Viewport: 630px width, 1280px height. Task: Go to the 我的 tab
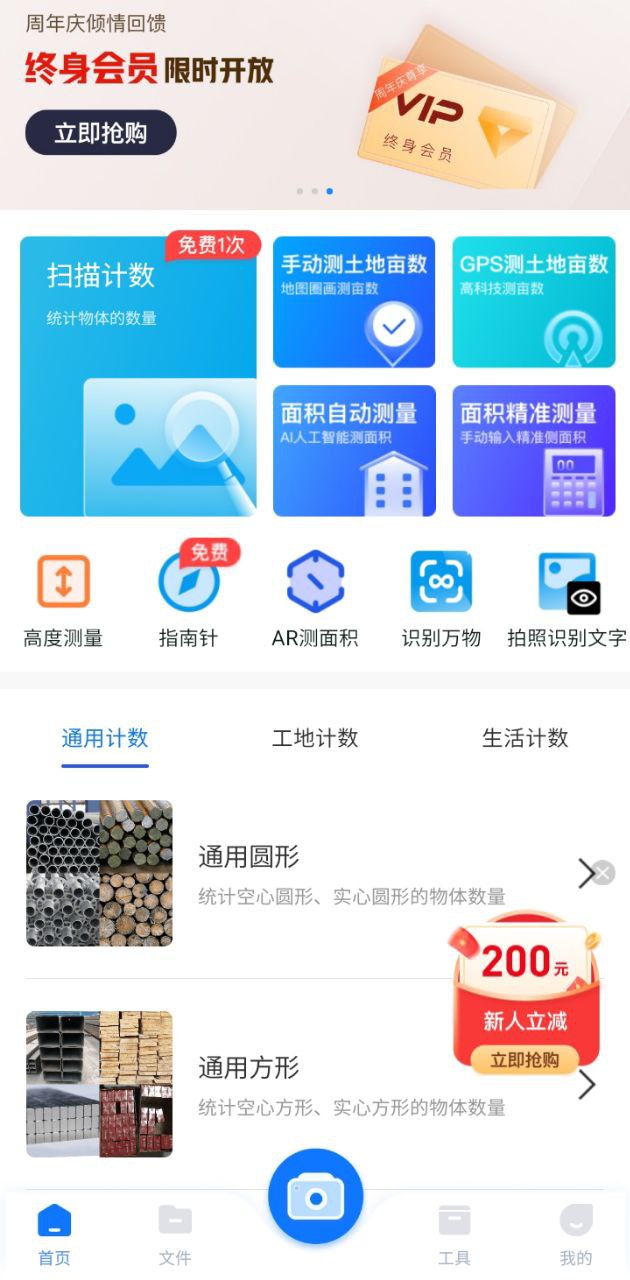[576, 1235]
